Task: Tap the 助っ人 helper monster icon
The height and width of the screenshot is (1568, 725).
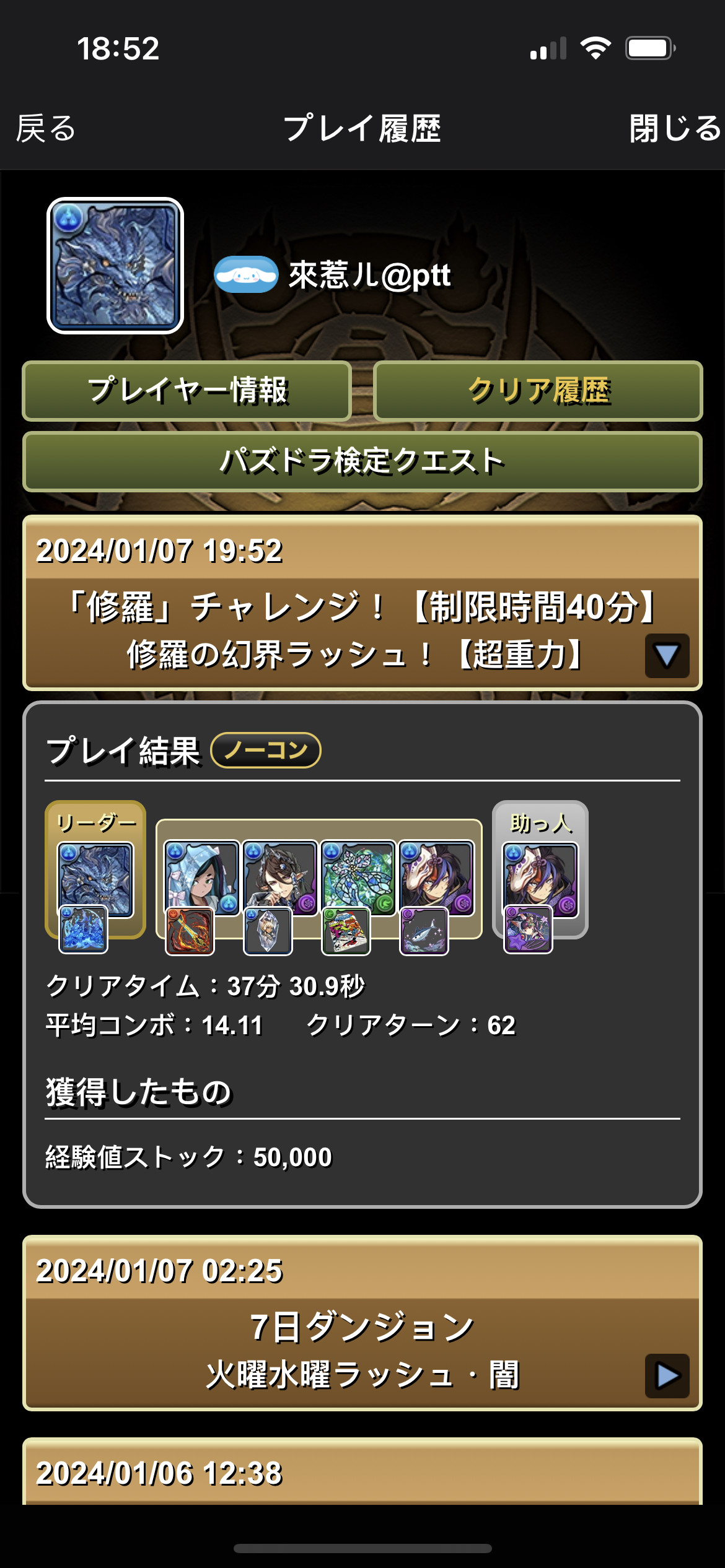Action: click(540, 879)
